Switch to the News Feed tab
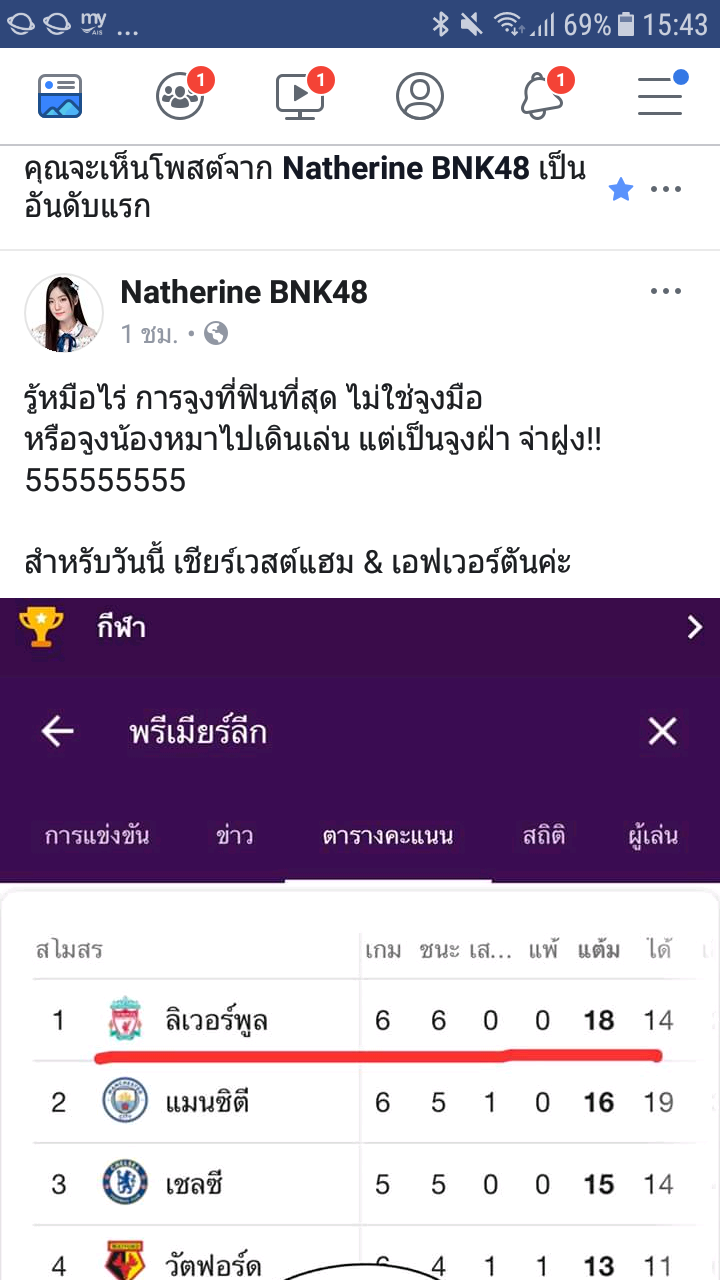 (60, 96)
